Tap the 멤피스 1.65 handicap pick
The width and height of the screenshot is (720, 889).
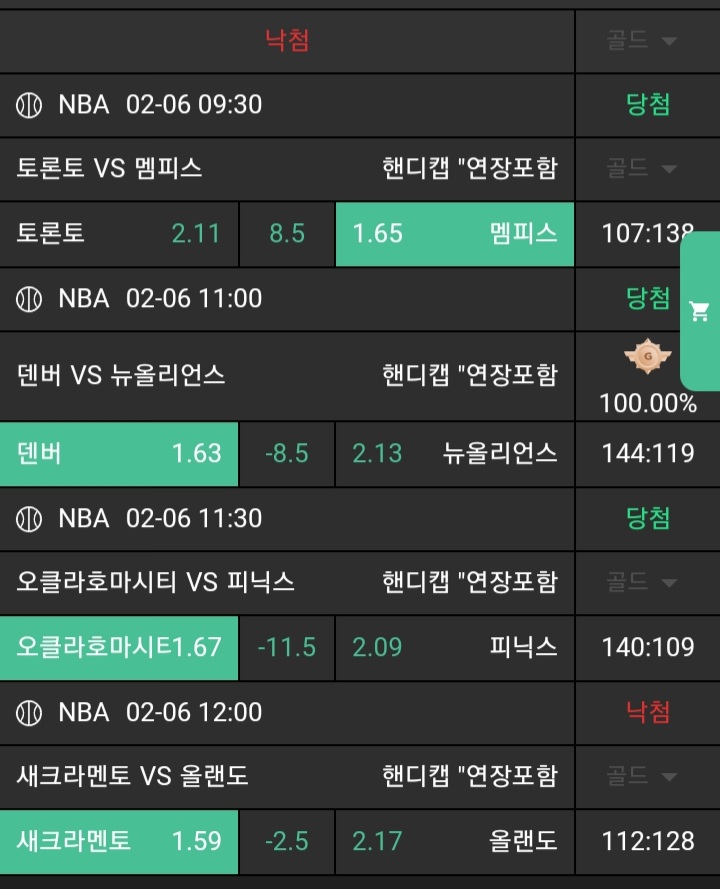pos(455,234)
